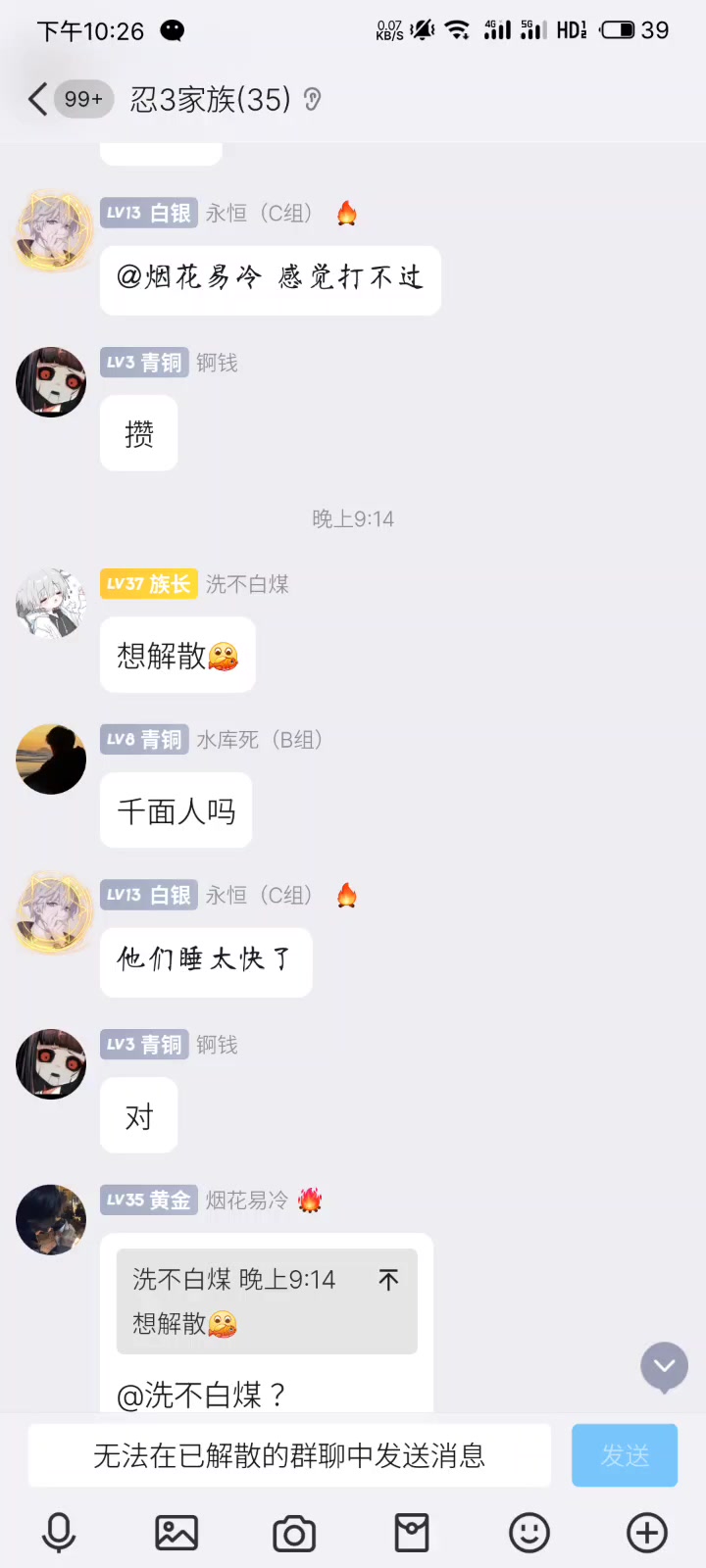Go back to the message list

point(38,99)
